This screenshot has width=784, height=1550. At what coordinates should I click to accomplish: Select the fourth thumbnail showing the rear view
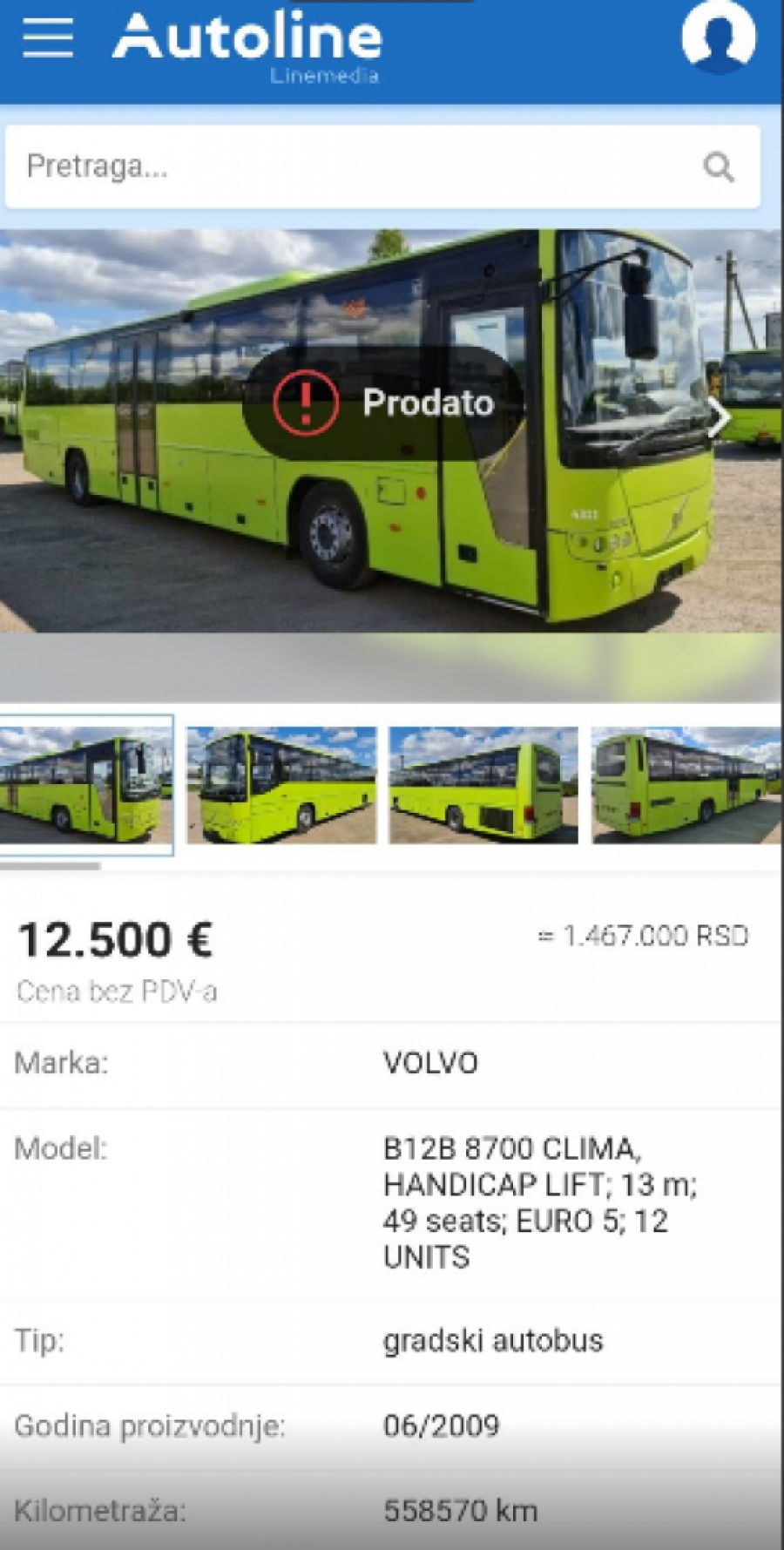[x=686, y=785]
